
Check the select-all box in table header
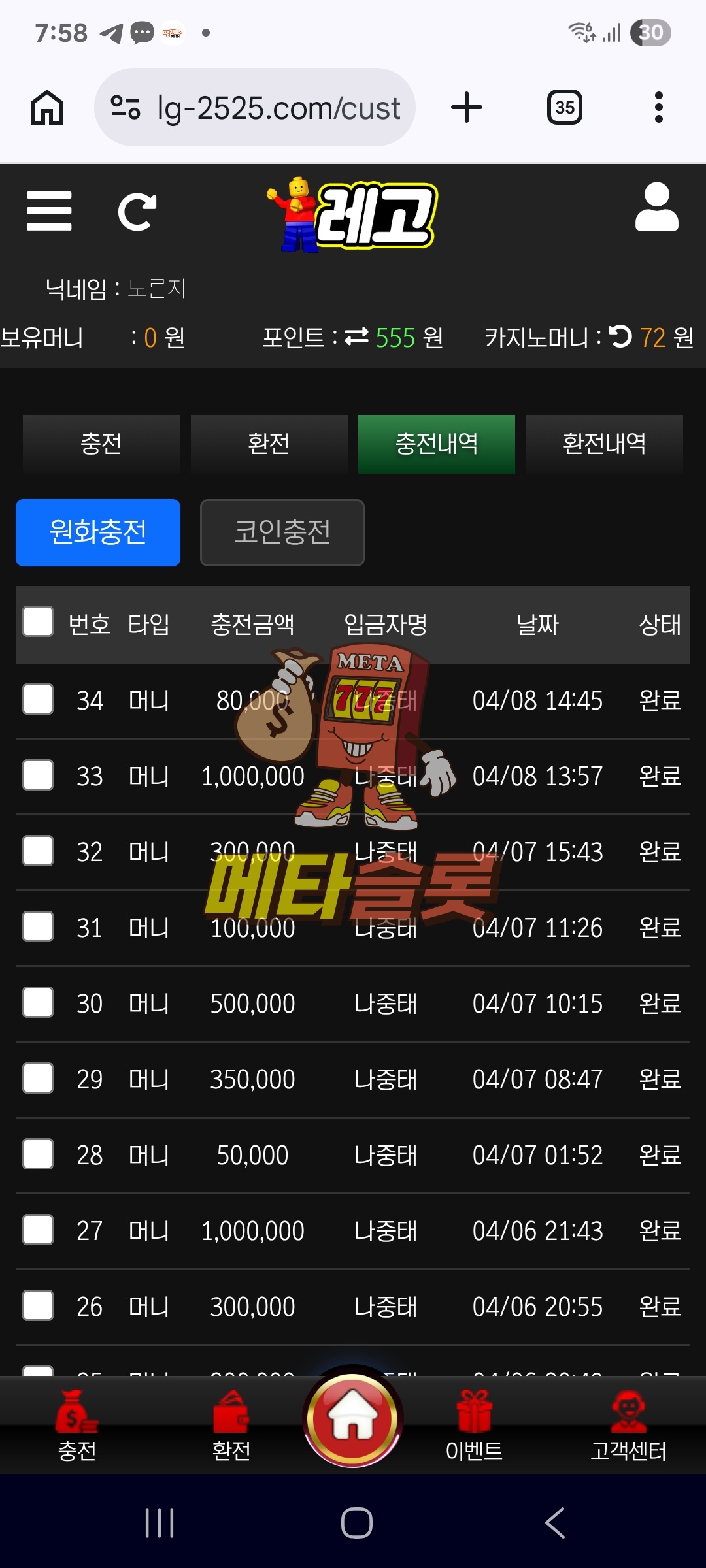click(x=38, y=621)
